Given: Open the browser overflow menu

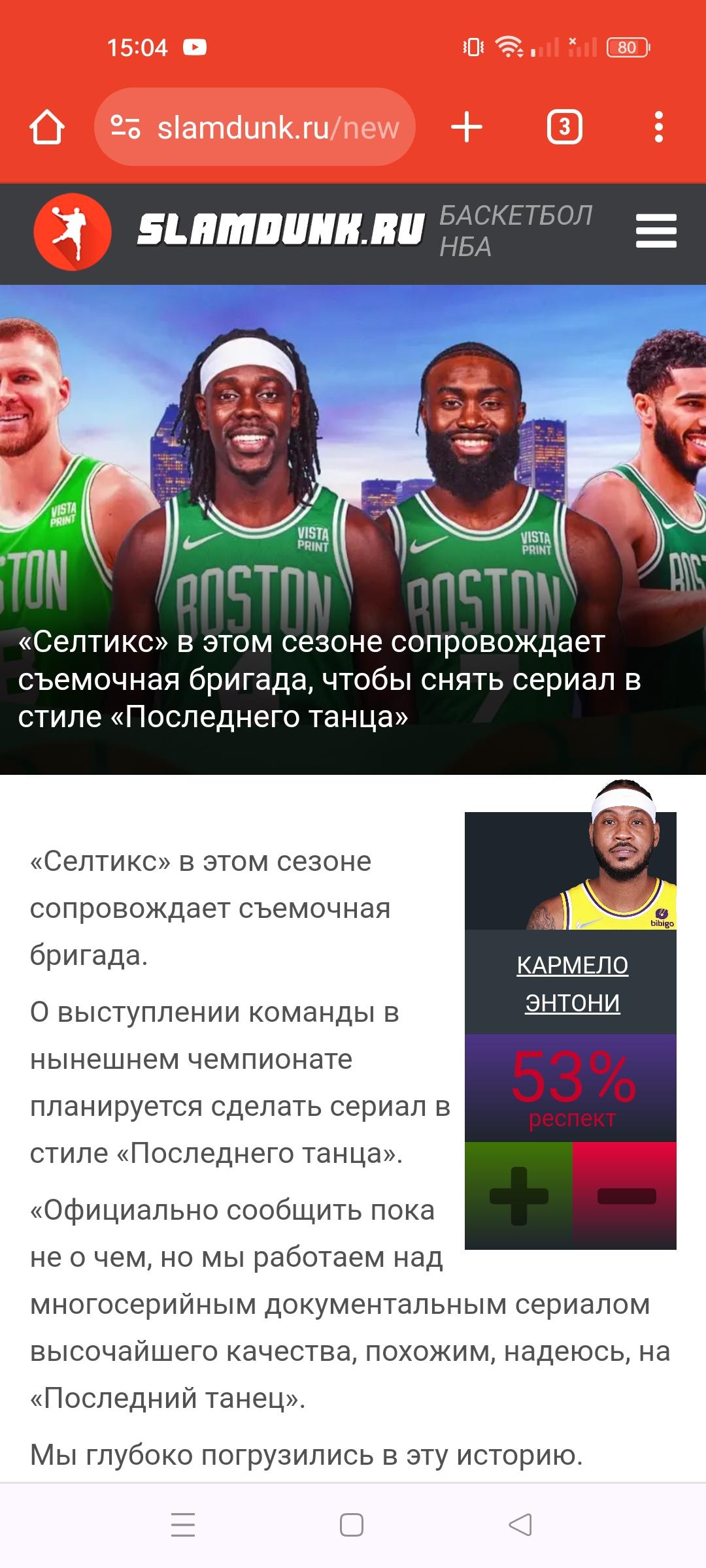Looking at the screenshot, I should 659,127.
